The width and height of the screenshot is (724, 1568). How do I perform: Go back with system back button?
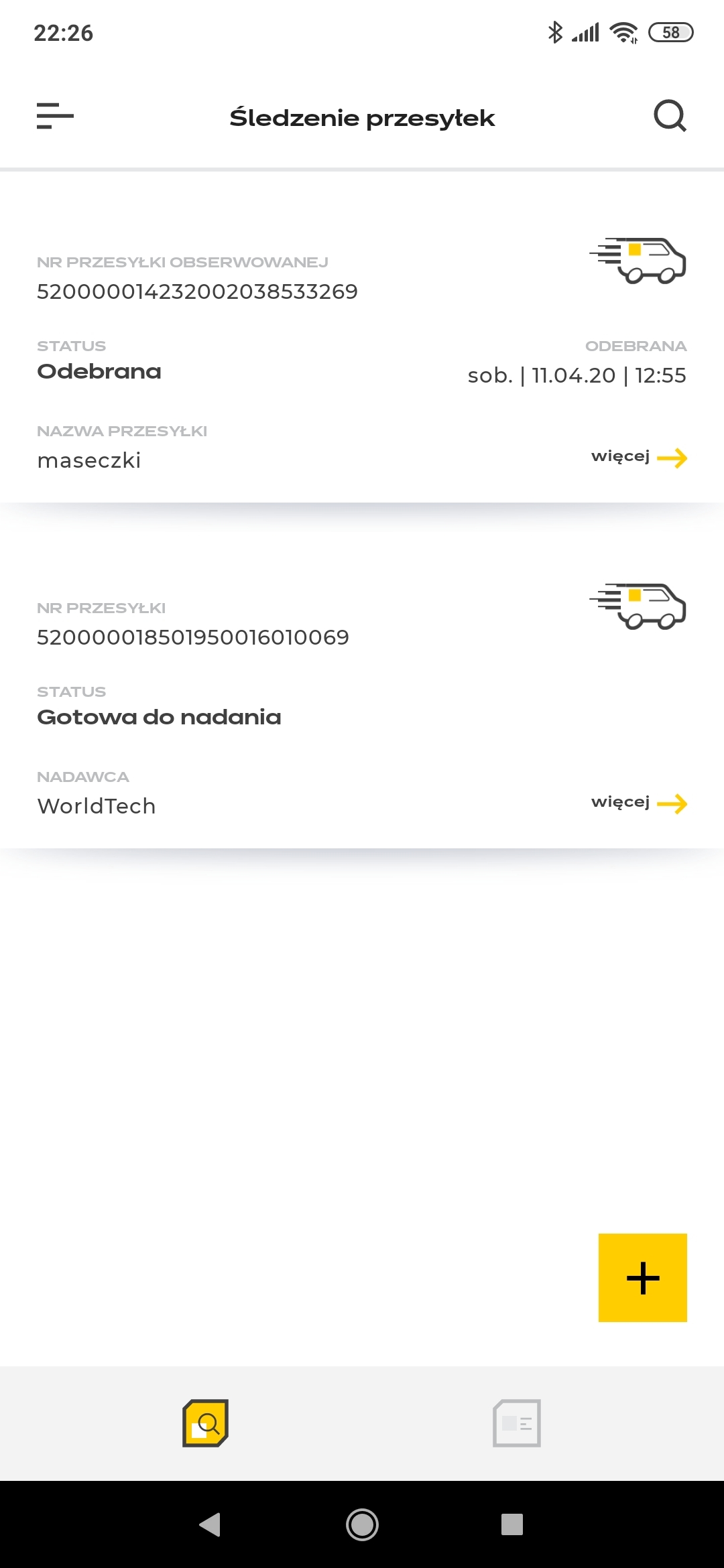click(x=210, y=1524)
